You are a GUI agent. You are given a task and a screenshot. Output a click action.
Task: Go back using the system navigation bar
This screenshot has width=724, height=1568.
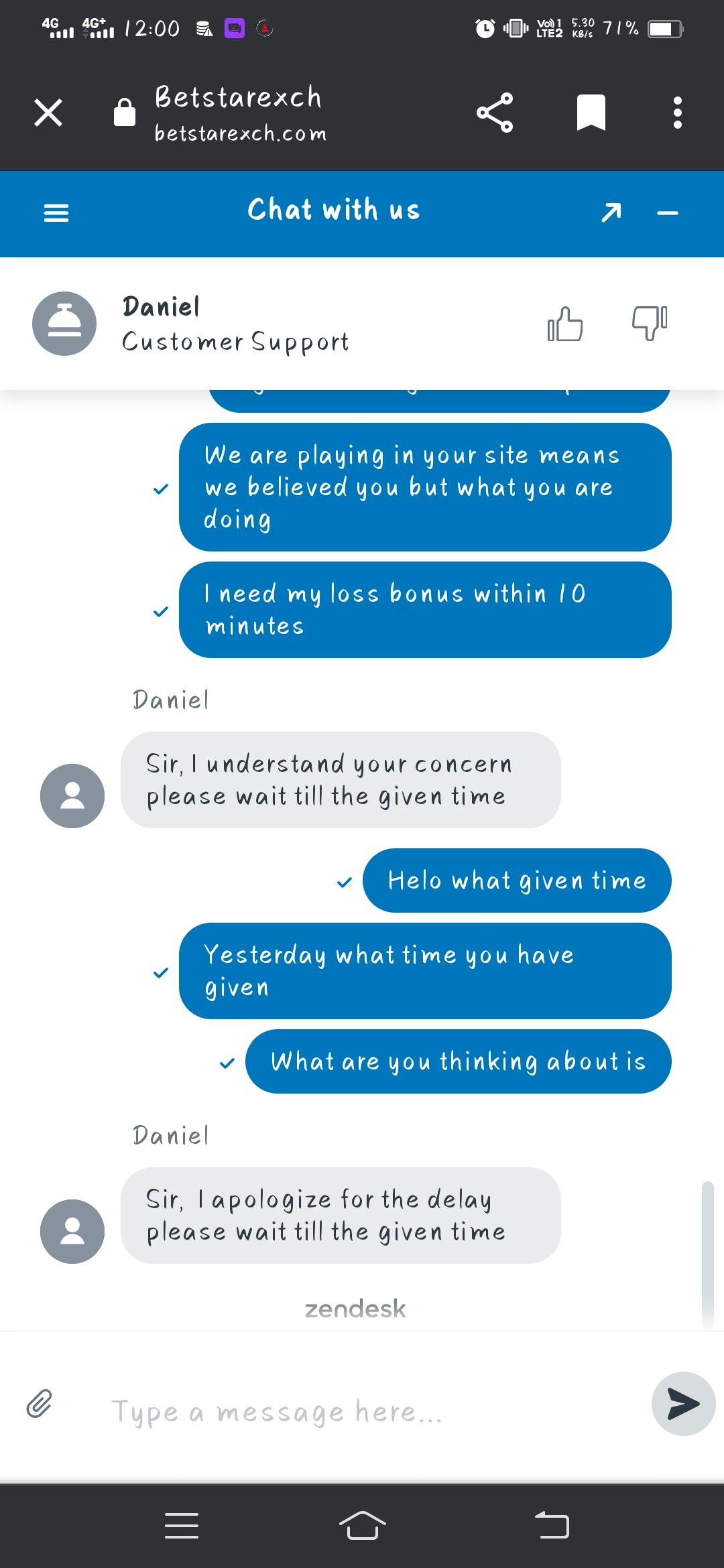[552, 1525]
